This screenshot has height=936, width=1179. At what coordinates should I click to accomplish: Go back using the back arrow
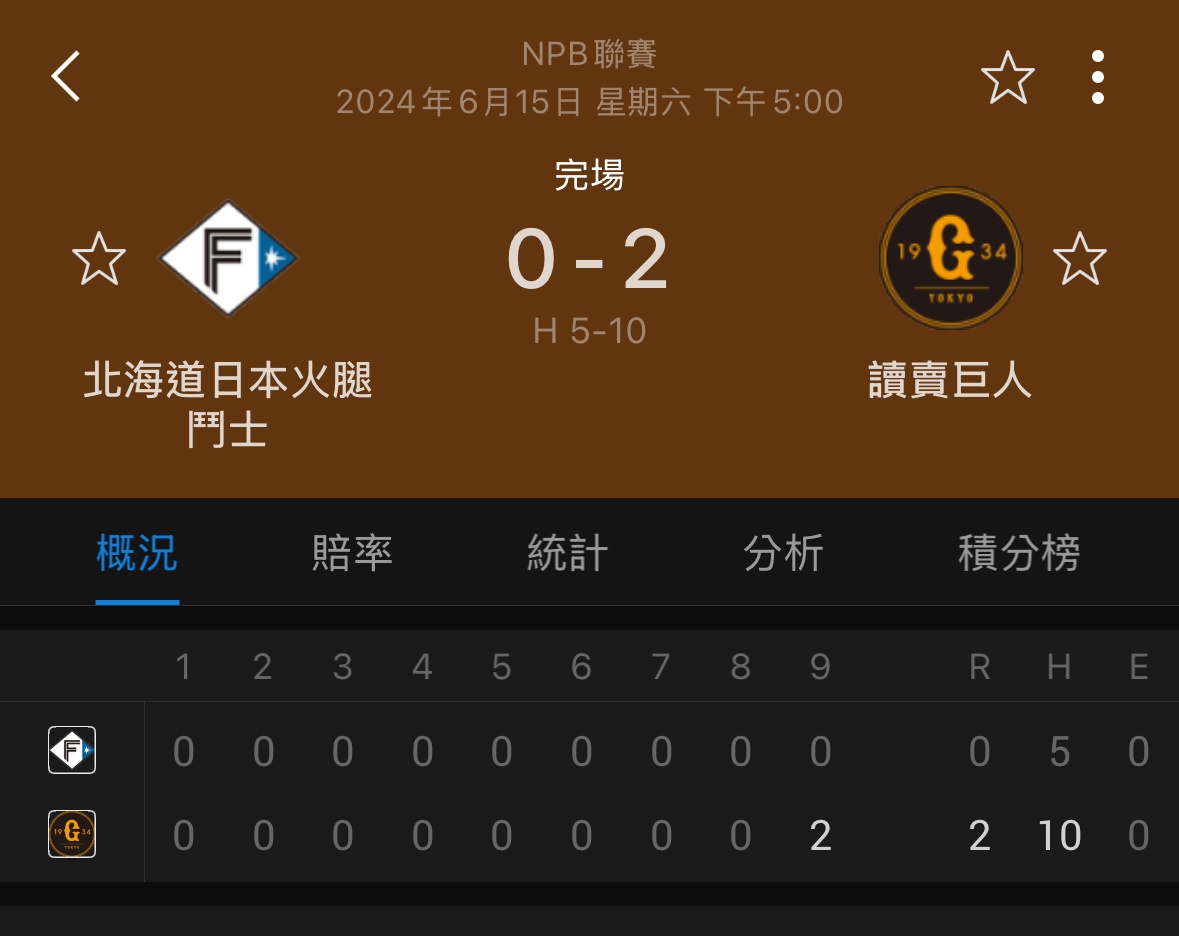(x=66, y=77)
